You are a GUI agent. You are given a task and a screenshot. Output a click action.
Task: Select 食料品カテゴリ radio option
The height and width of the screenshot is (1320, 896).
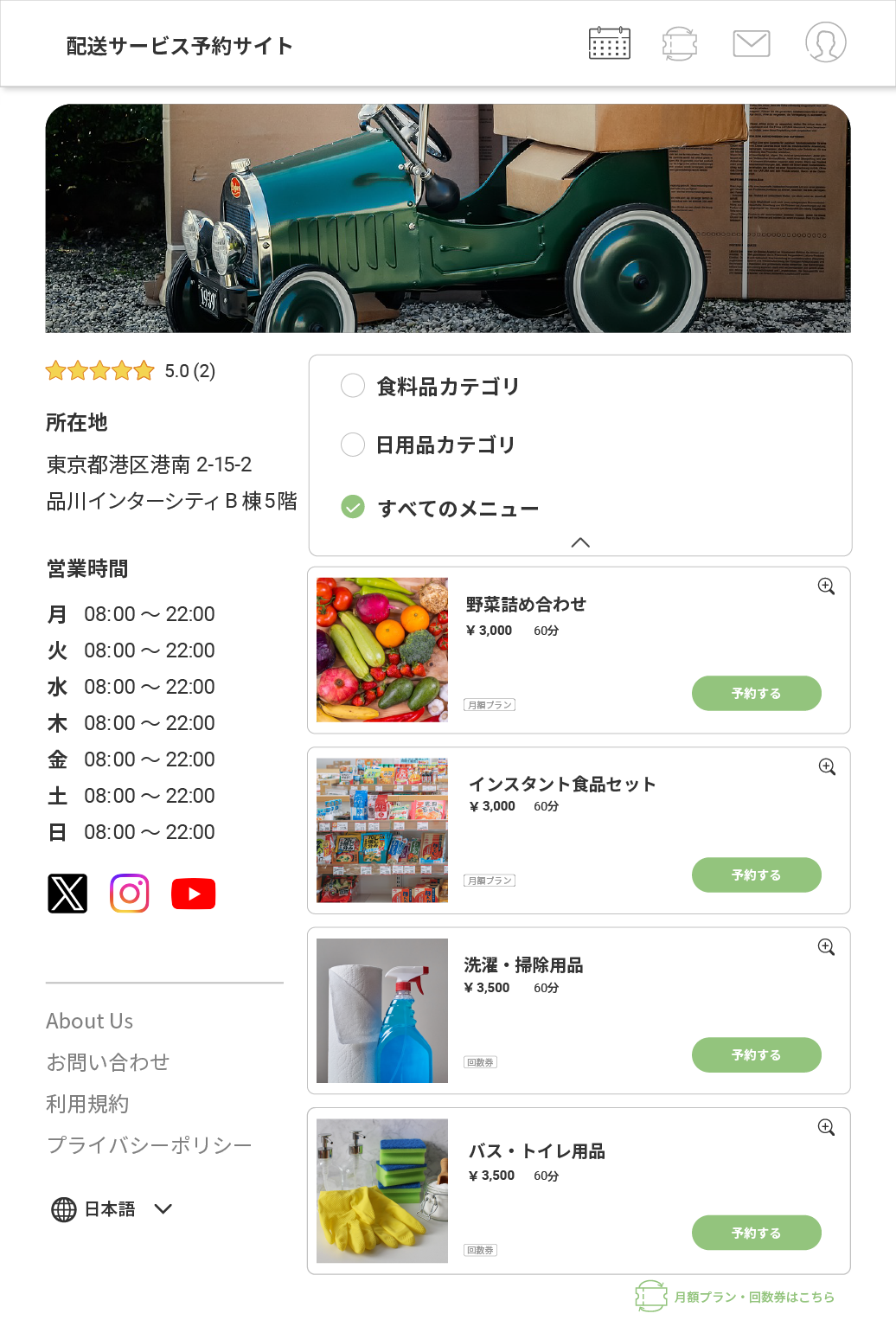point(353,386)
